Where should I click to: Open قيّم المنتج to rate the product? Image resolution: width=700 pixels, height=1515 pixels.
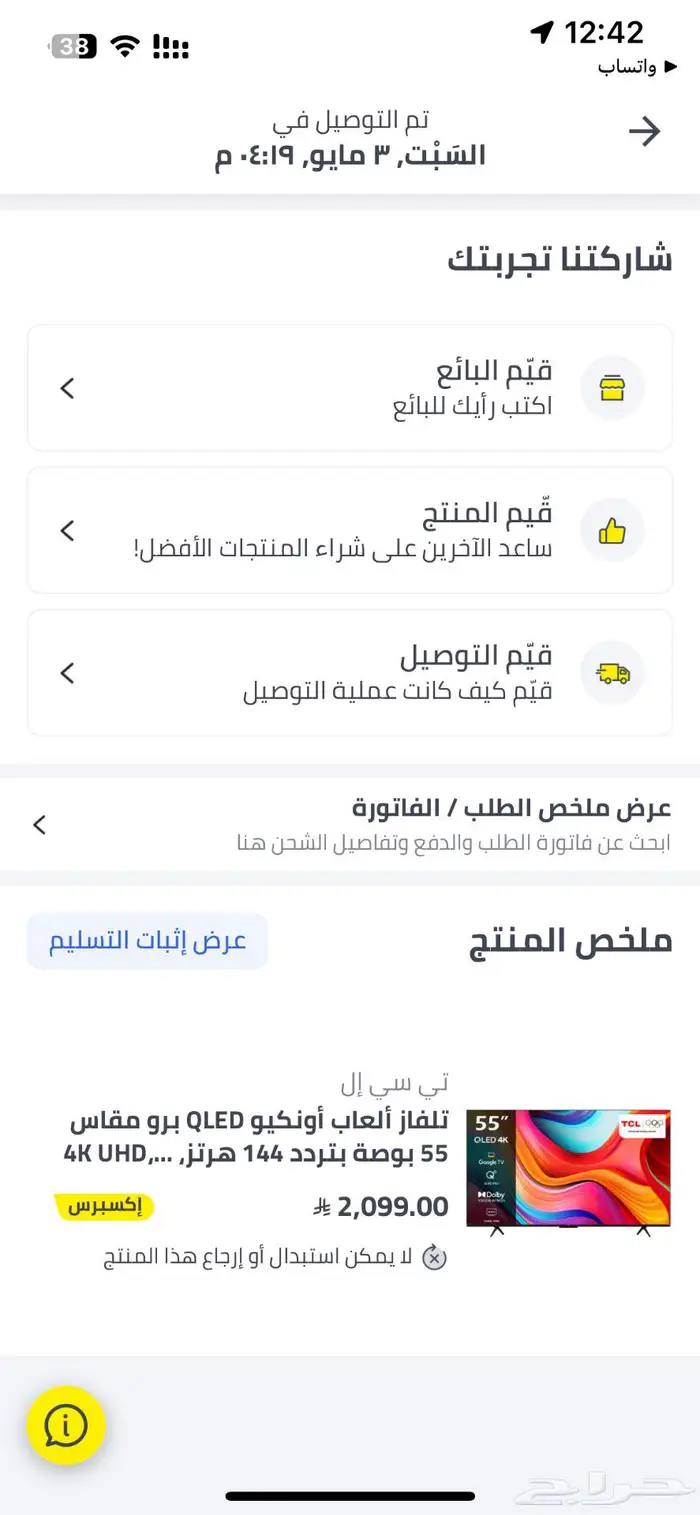350,530
